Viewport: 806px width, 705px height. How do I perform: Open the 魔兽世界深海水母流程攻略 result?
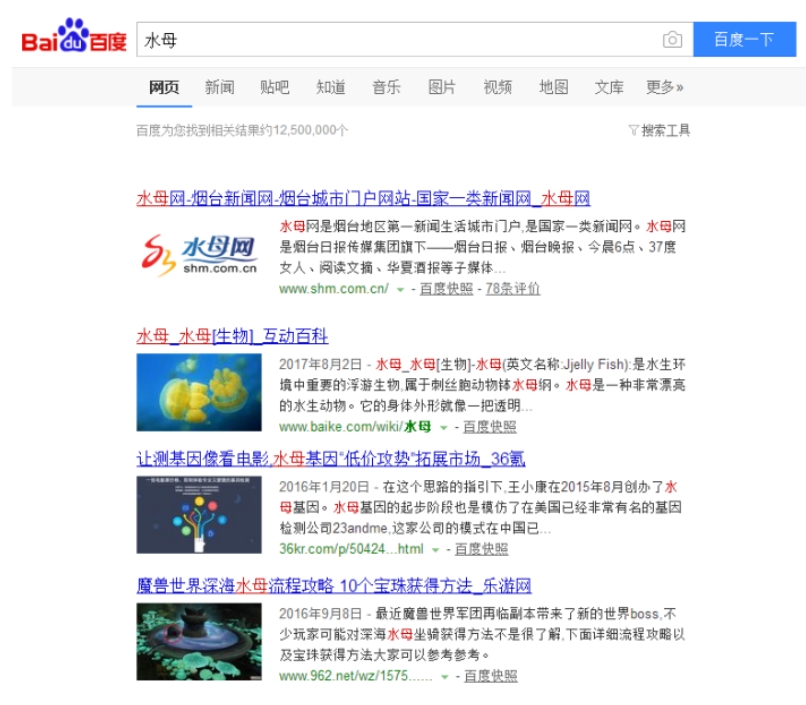tap(333, 585)
